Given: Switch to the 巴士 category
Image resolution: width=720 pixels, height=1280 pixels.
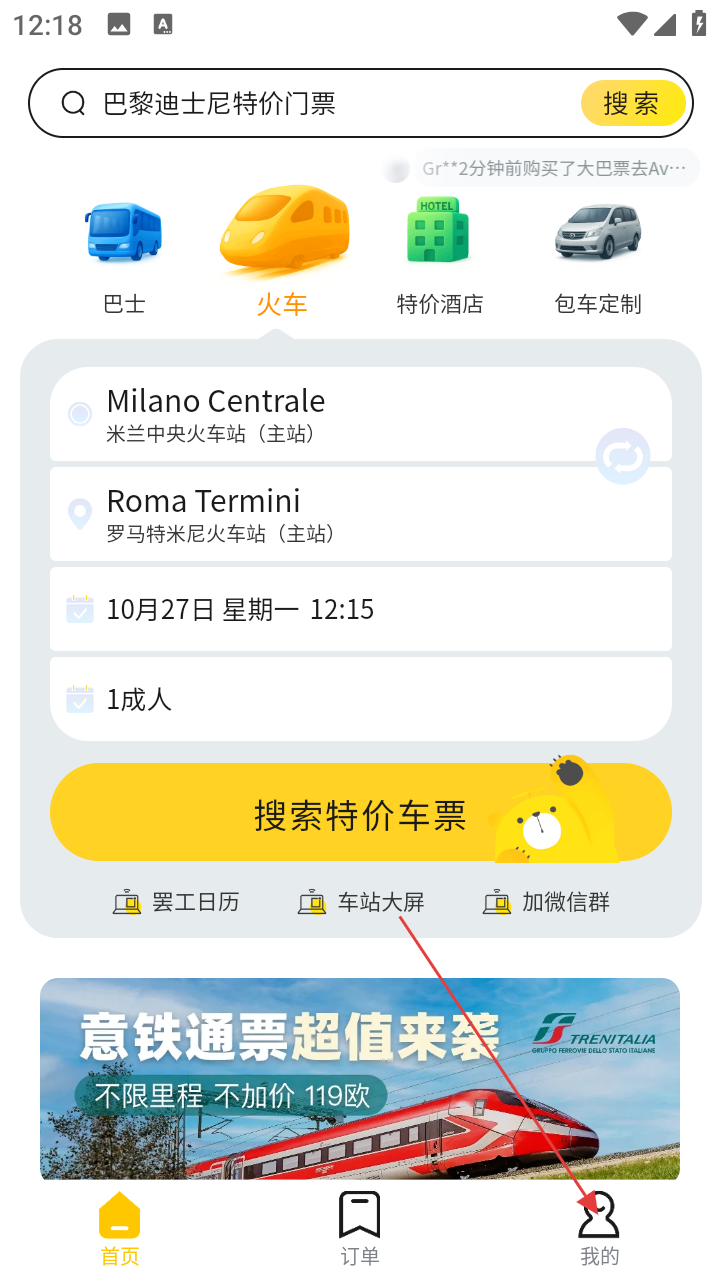Looking at the screenshot, I should [124, 257].
